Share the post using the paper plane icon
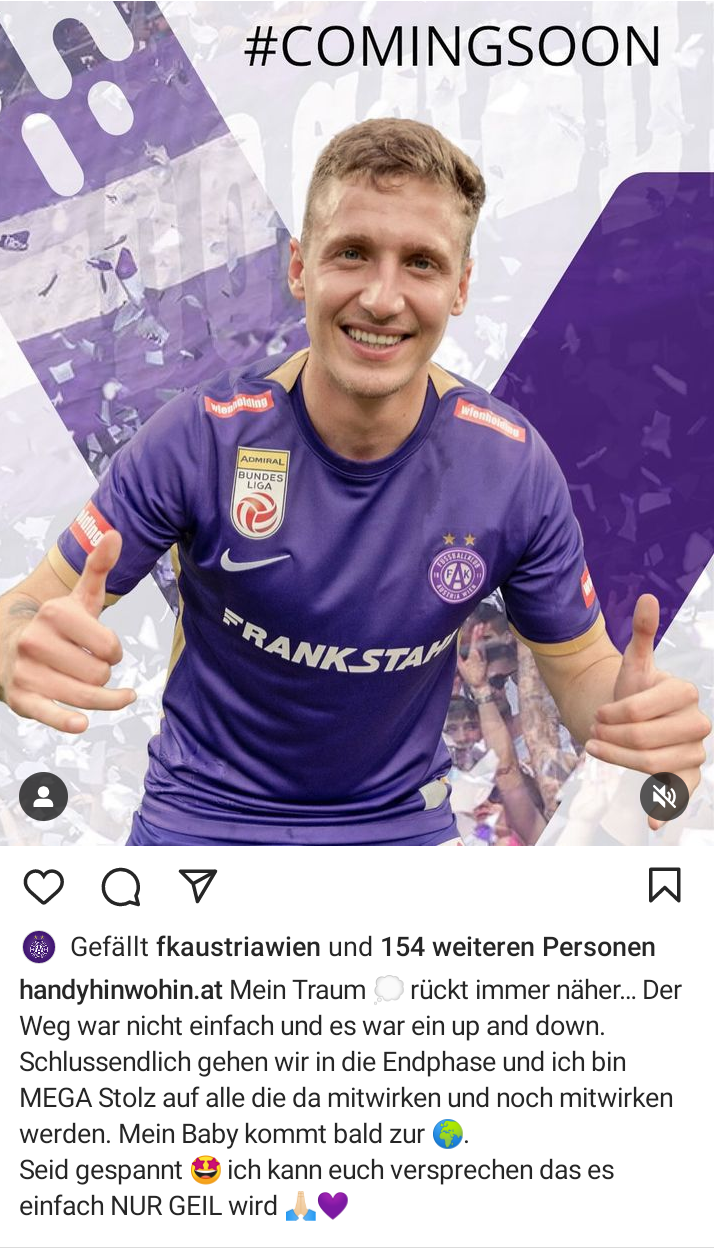 coord(198,885)
